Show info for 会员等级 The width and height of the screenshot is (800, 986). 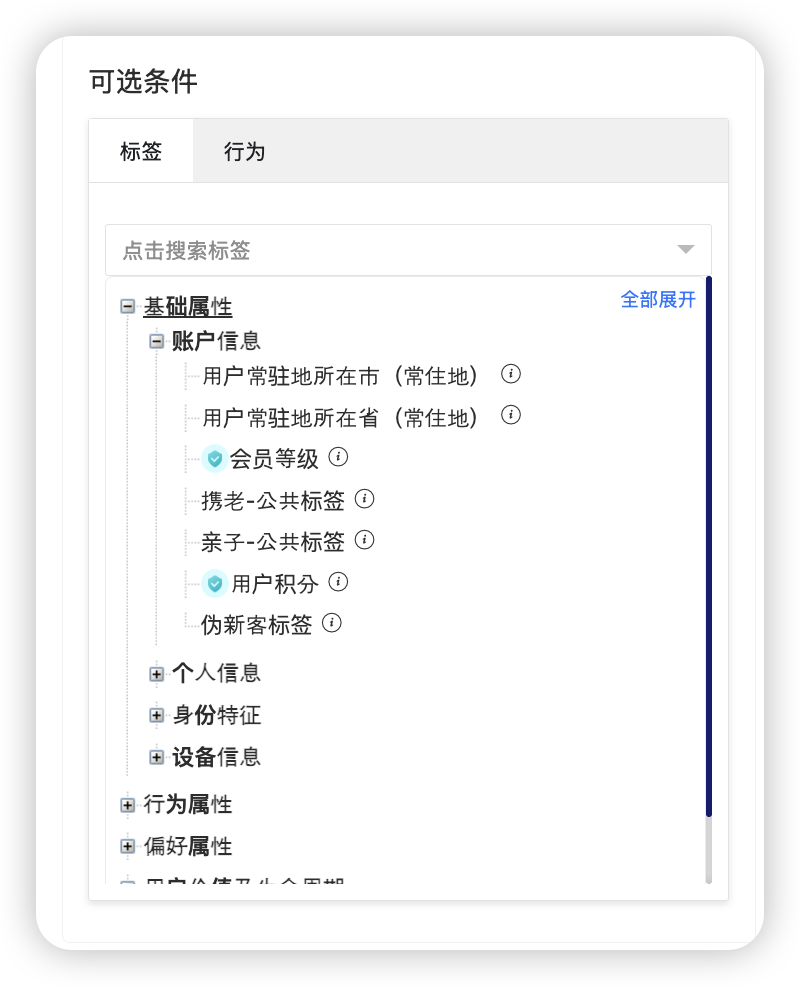[338, 457]
